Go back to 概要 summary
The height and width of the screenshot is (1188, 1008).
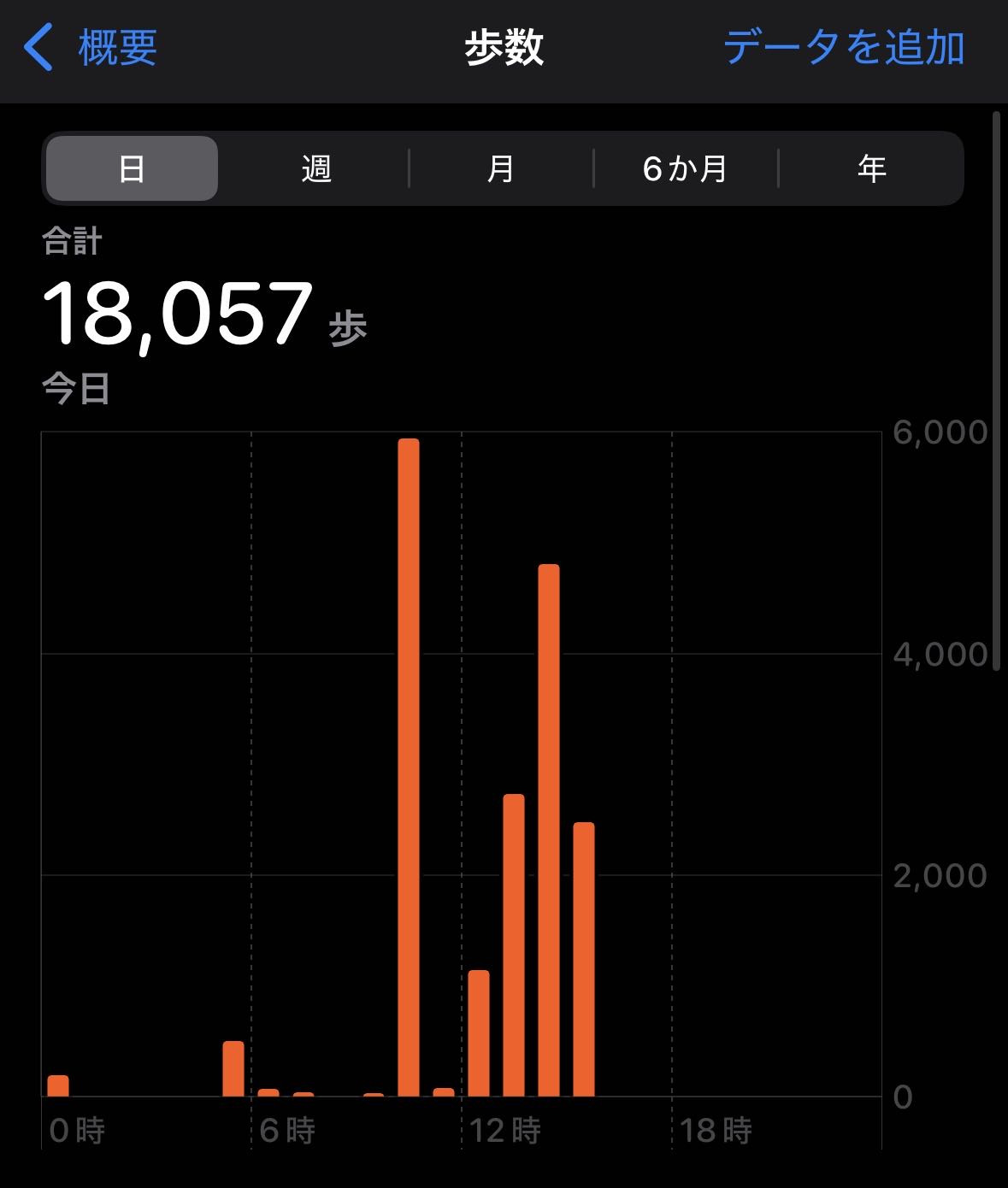coord(91,47)
